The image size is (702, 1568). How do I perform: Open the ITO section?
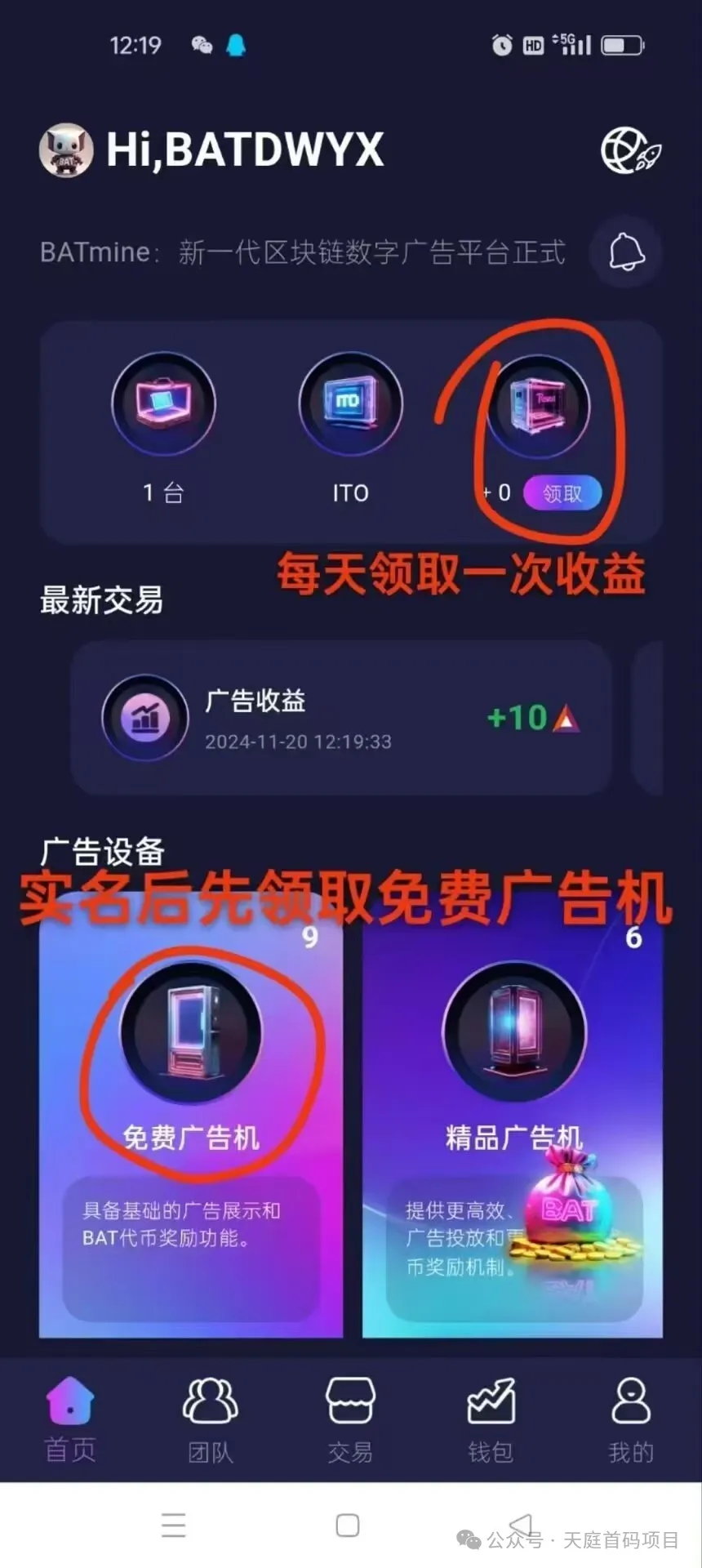[x=350, y=403]
